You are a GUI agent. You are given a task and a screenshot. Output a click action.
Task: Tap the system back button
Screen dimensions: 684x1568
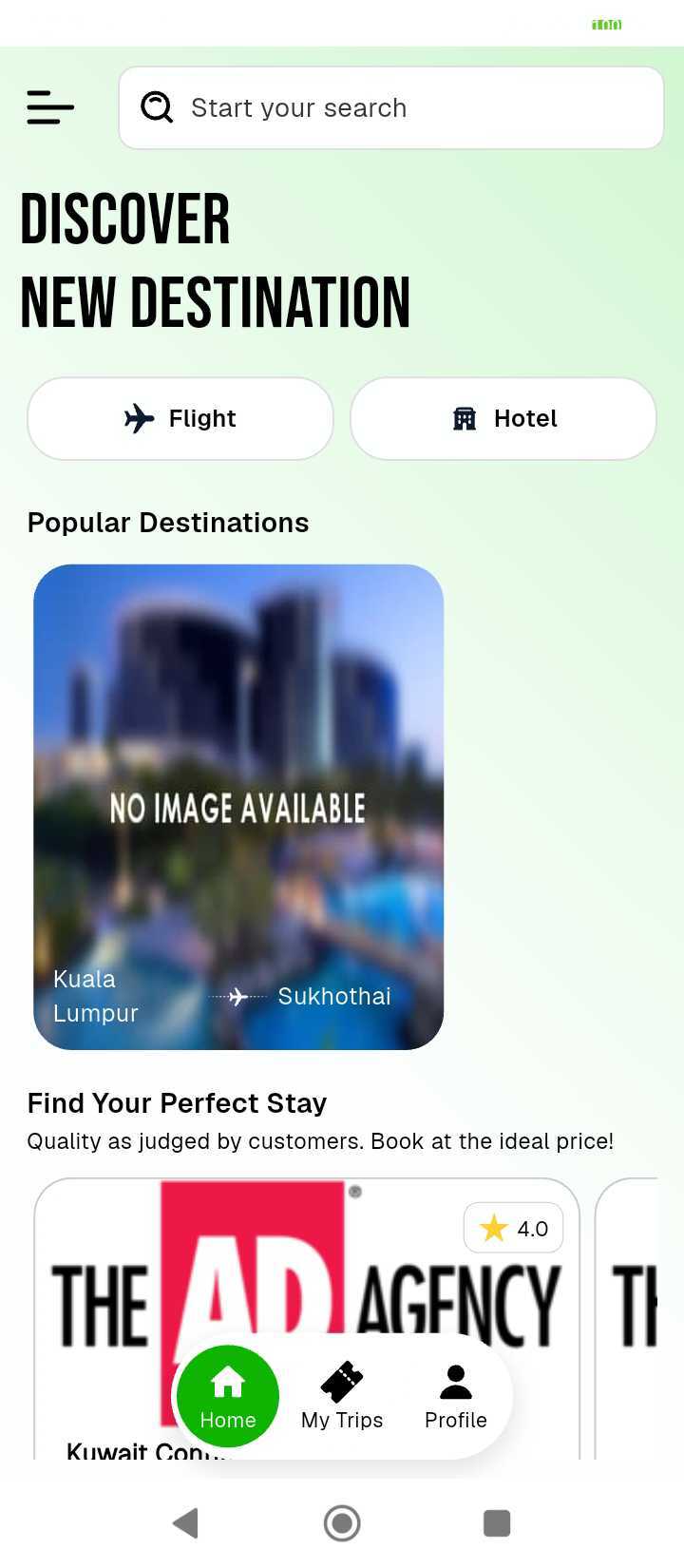[186, 1523]
